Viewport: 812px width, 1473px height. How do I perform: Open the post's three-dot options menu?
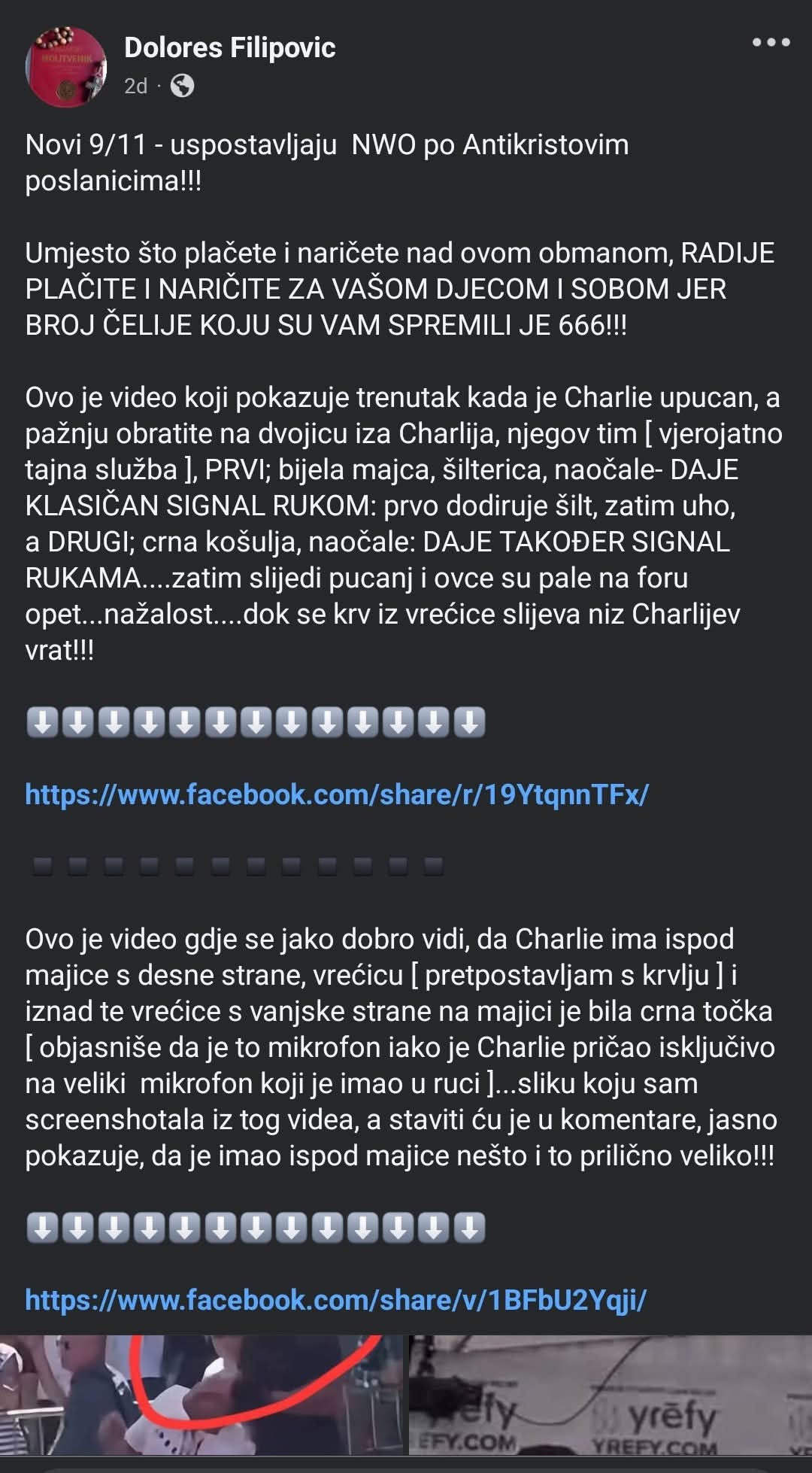click(x=771, y=43)
